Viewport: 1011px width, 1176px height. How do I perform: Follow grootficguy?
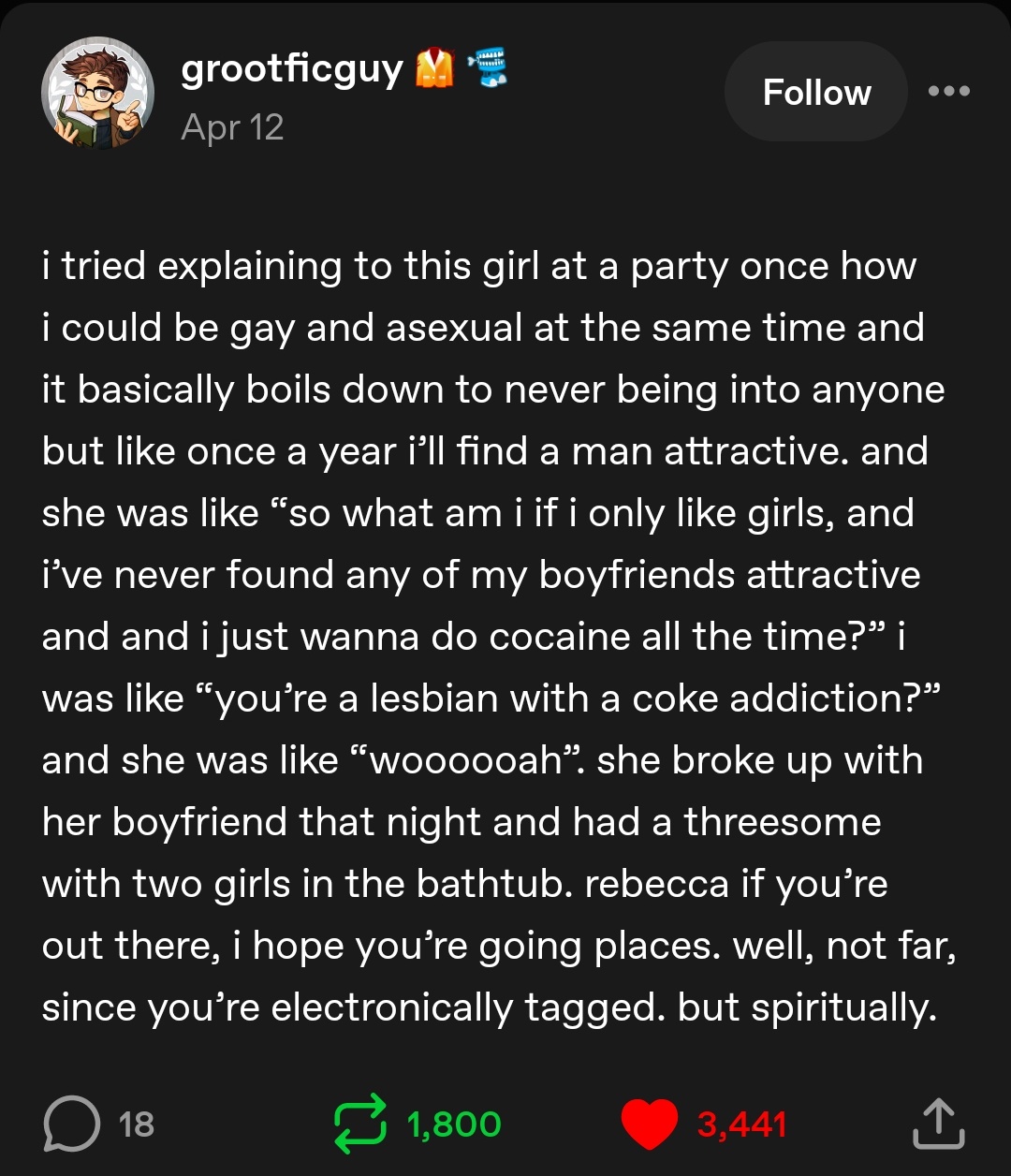815,92
